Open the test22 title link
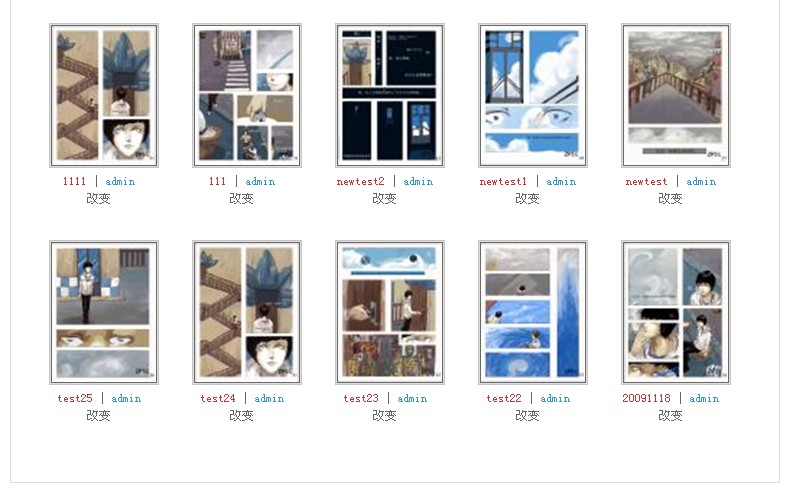Image resolution: width=793 pixels, height=490 pixels. pyautogui.click(x=504, y=399)
